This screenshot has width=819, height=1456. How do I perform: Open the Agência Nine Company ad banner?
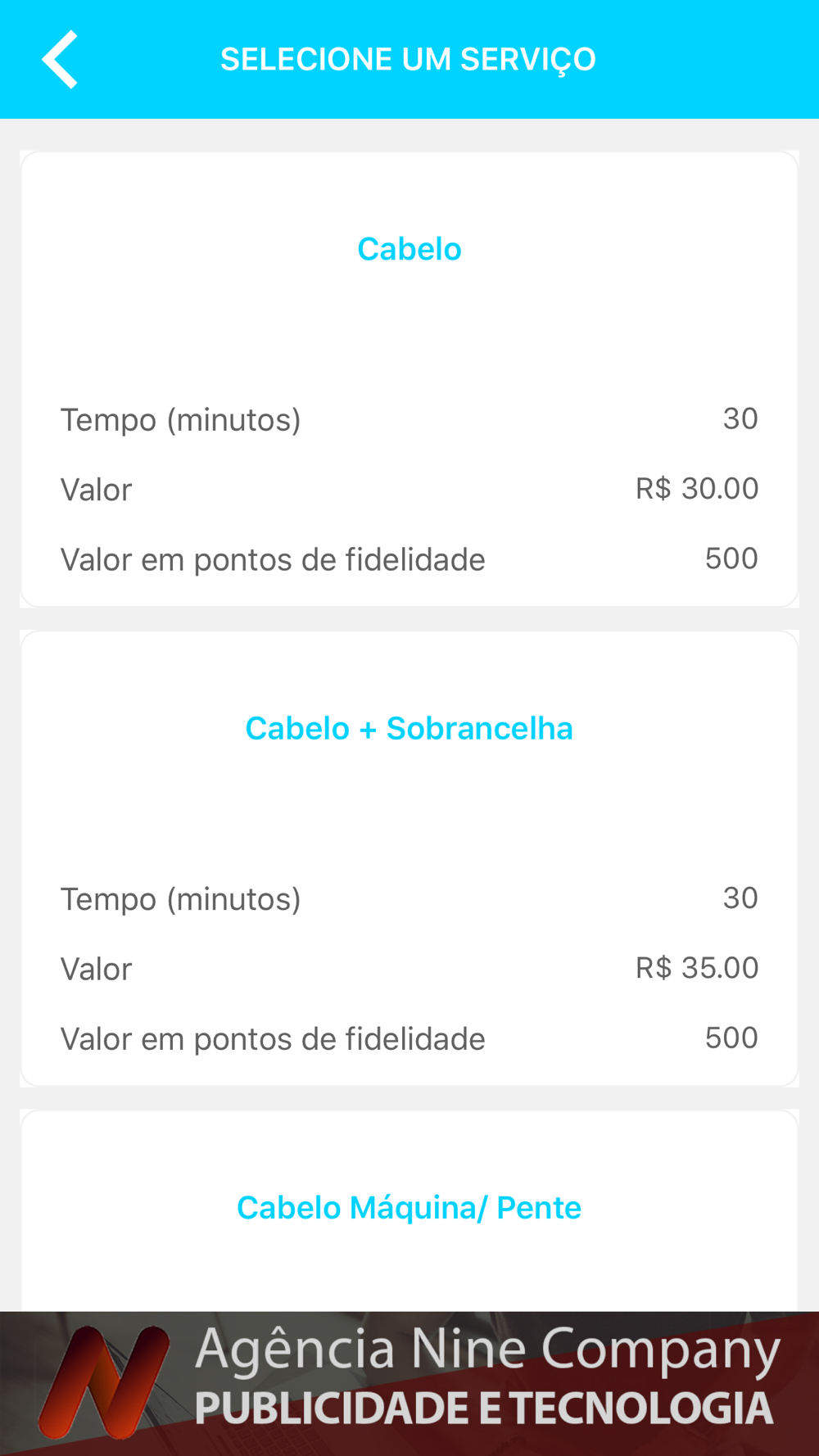pyautogui.click(x=409, y=1382)
